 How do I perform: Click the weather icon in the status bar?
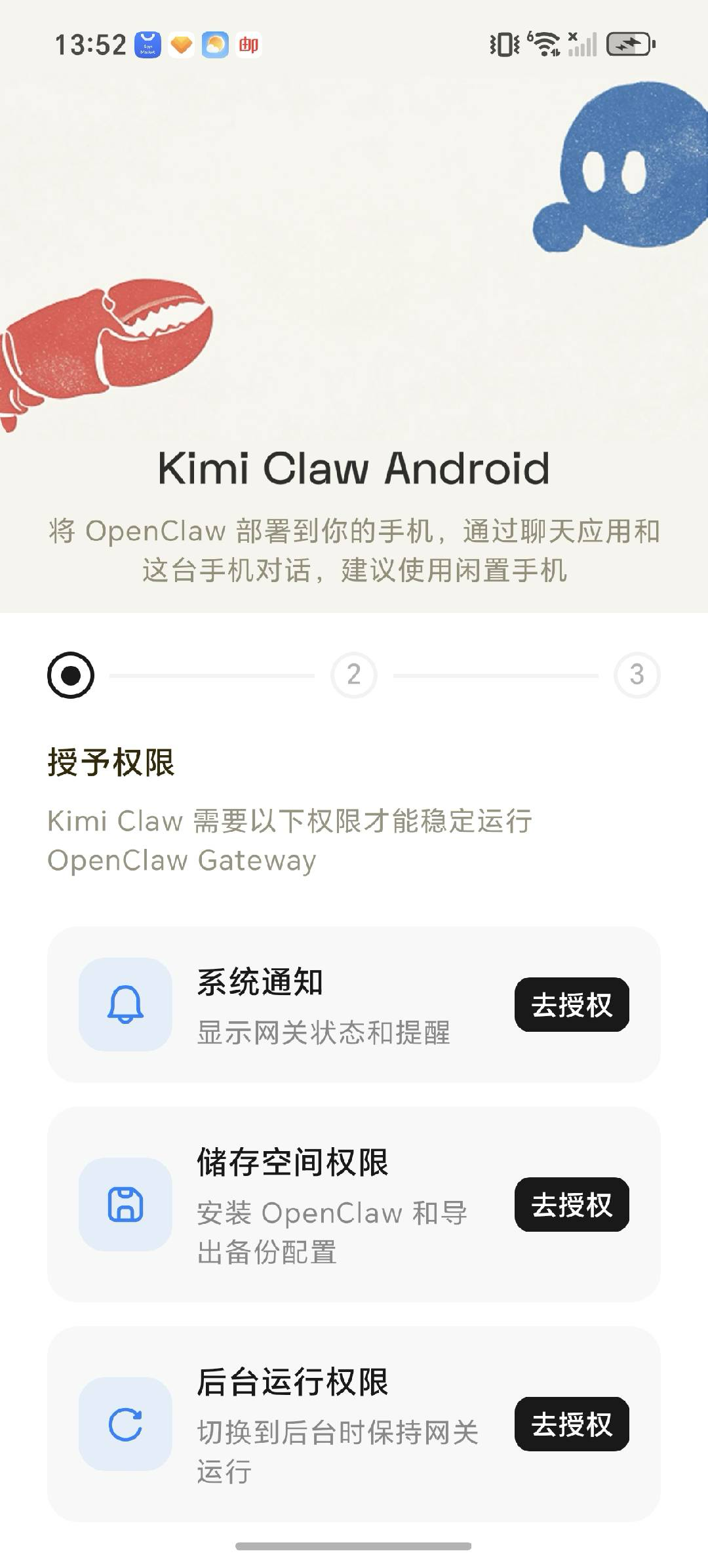pyautogui.click(x=213, y=44)
